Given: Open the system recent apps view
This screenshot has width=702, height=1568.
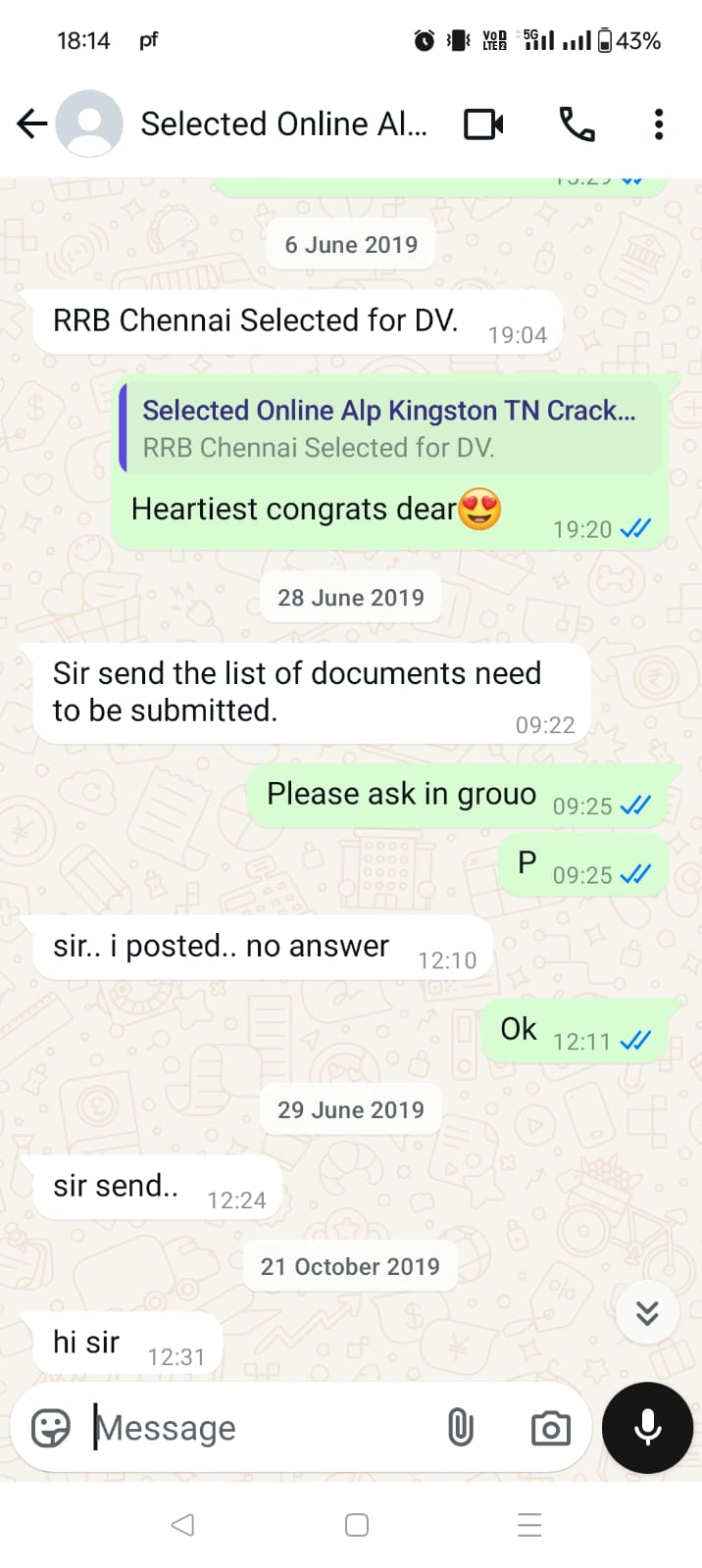Looking at the screenshot, I should coord(529,1525).
